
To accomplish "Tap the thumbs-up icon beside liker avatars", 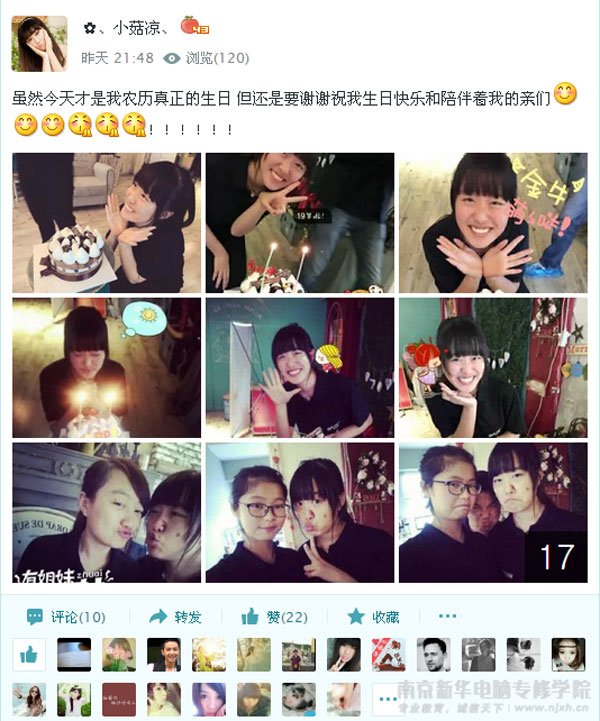I will (x=29, y=655).
